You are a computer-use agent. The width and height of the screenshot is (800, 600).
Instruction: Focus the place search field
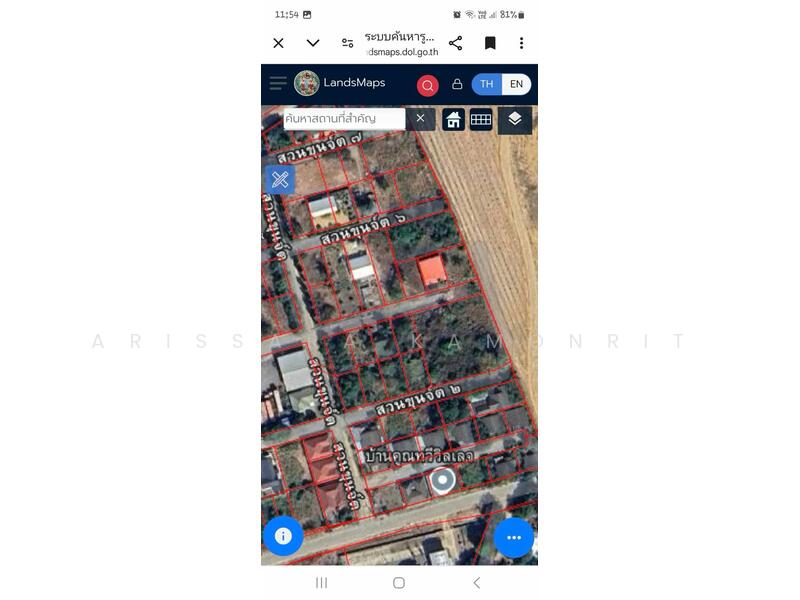(x=343, y=119)
